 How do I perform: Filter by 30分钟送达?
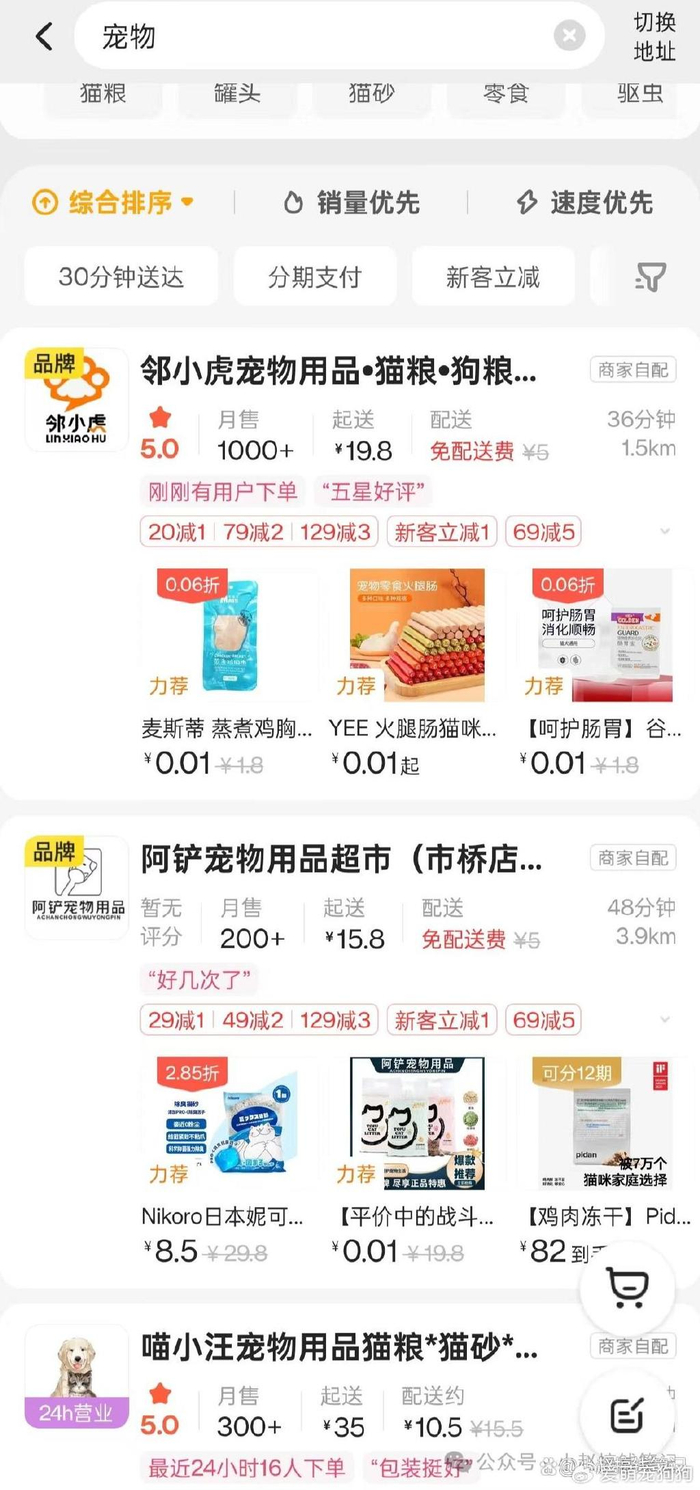121,277
